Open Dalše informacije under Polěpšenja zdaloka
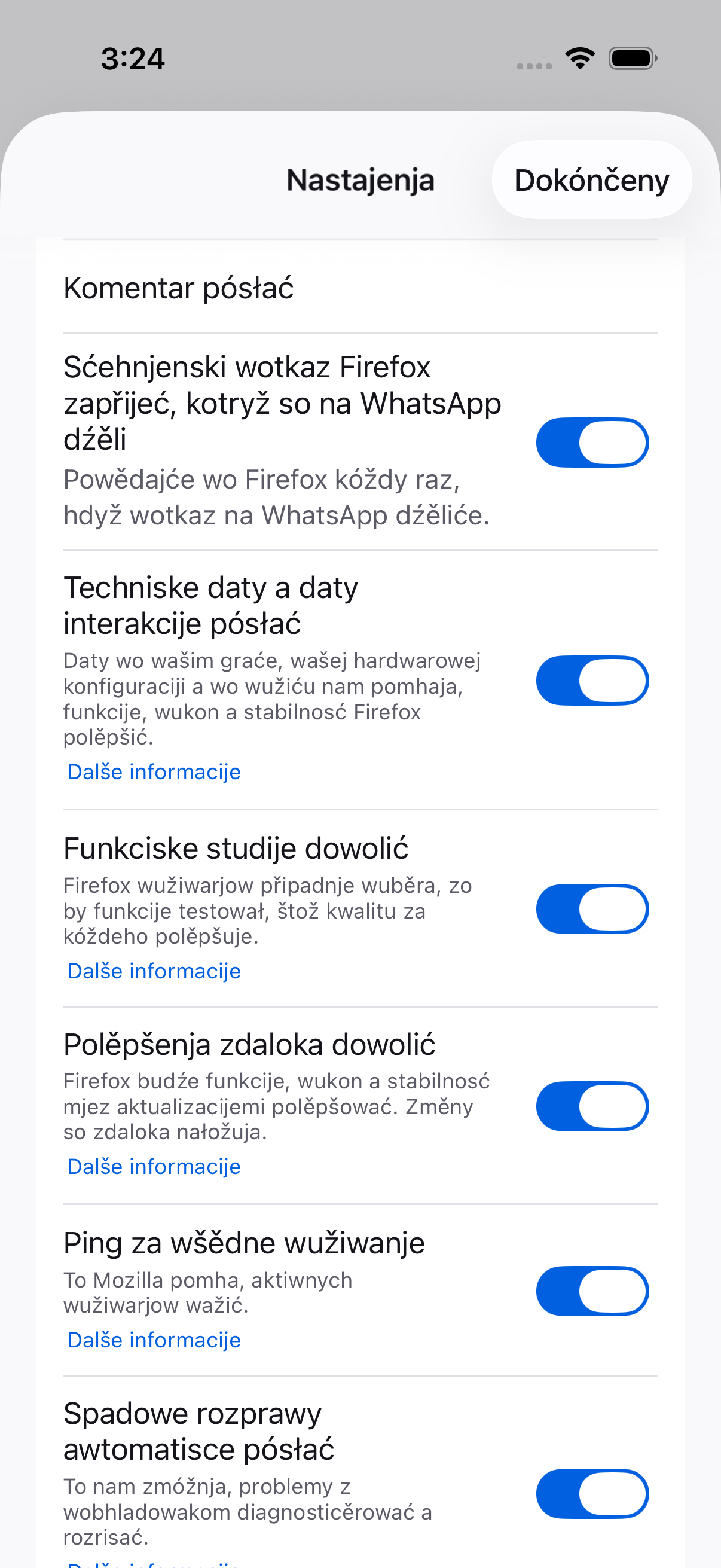The width and height of the screenshot is (721, 1568). [x=154, y=1167]
